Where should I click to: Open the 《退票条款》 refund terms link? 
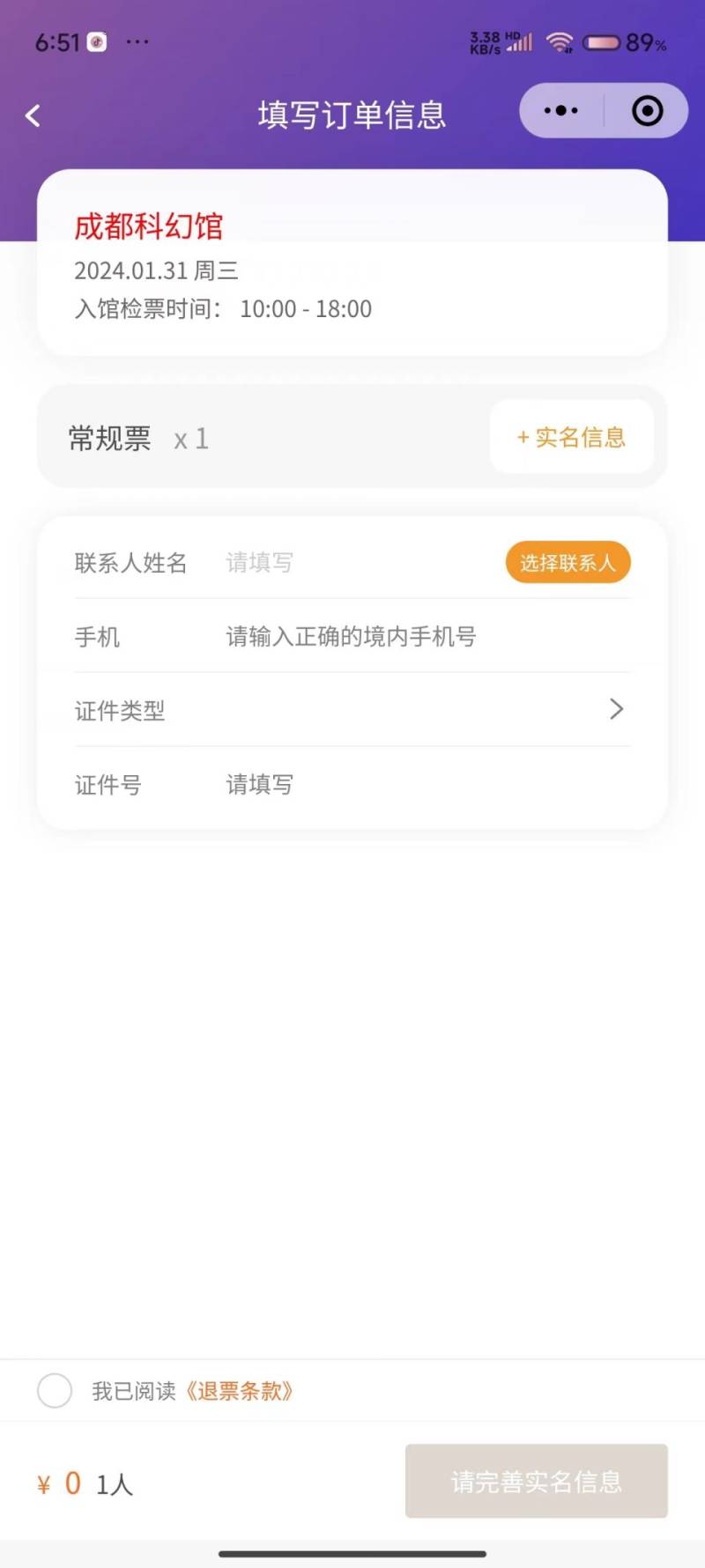(x=238, y=1391)
